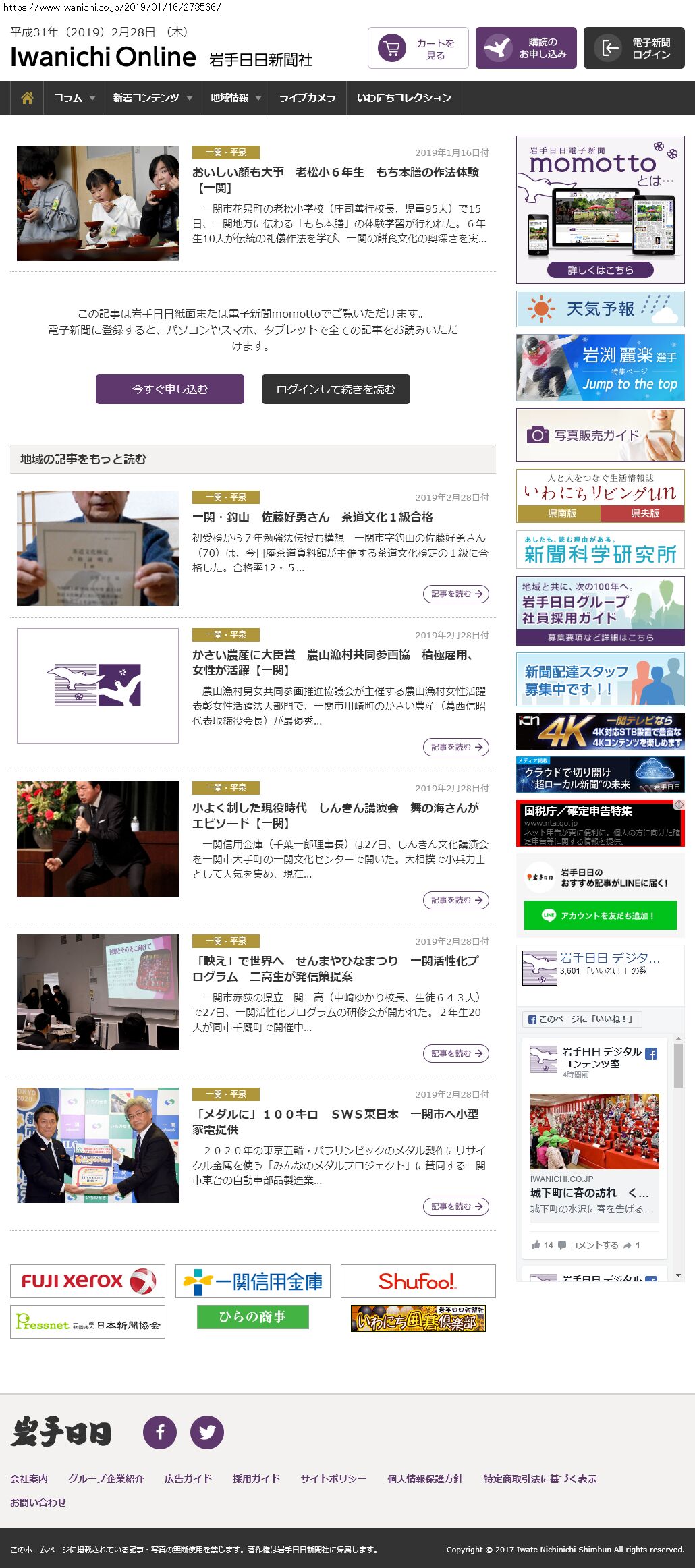Select ログインして続きを読む button
Image resolution: width=695 pixels, height=1568 pixels.
(x=335, y=389)
